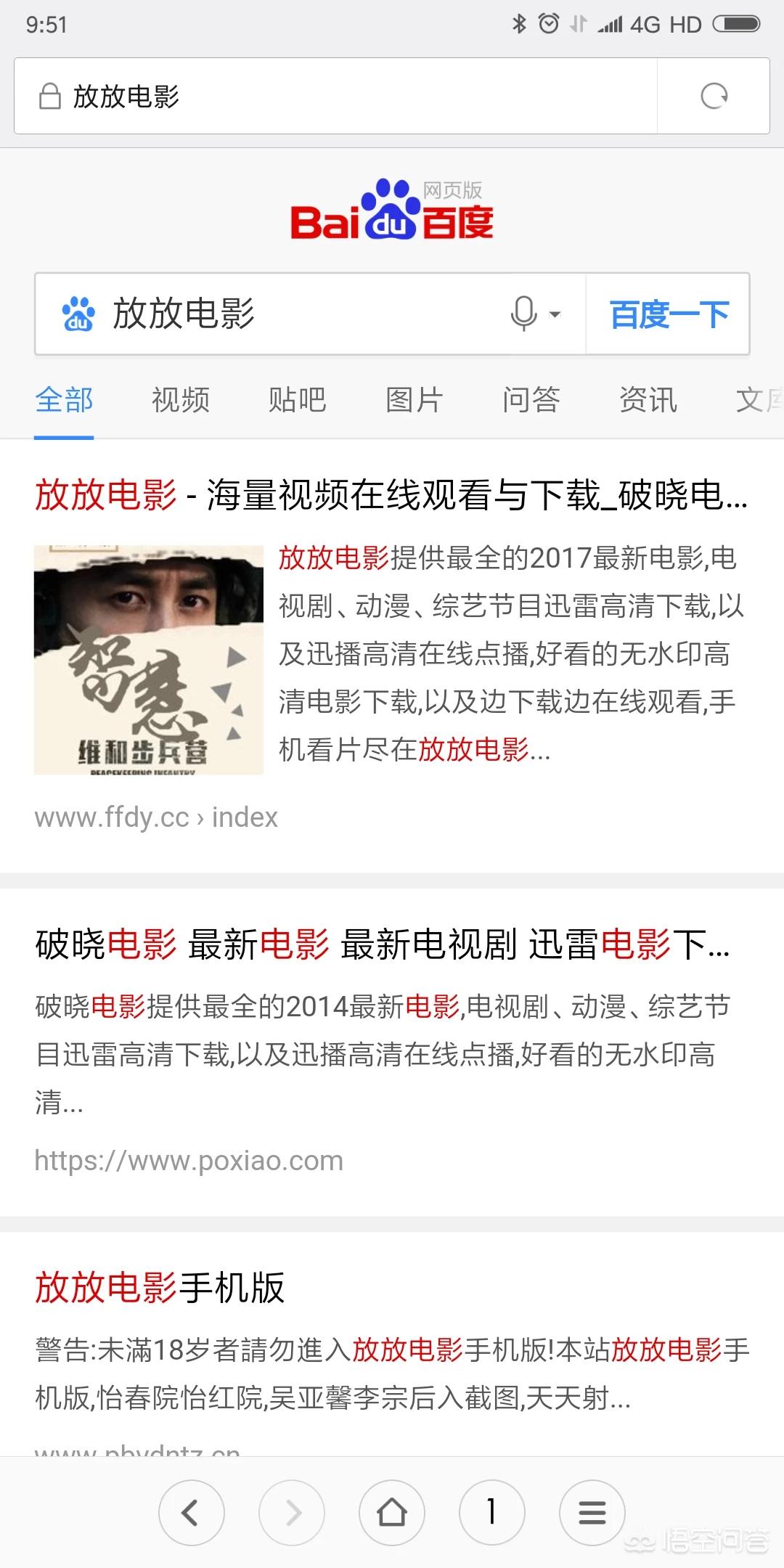Tap the 百度一下 search button
The width and height of the screenshot is (784, 1568).
[x=669, y=314]
